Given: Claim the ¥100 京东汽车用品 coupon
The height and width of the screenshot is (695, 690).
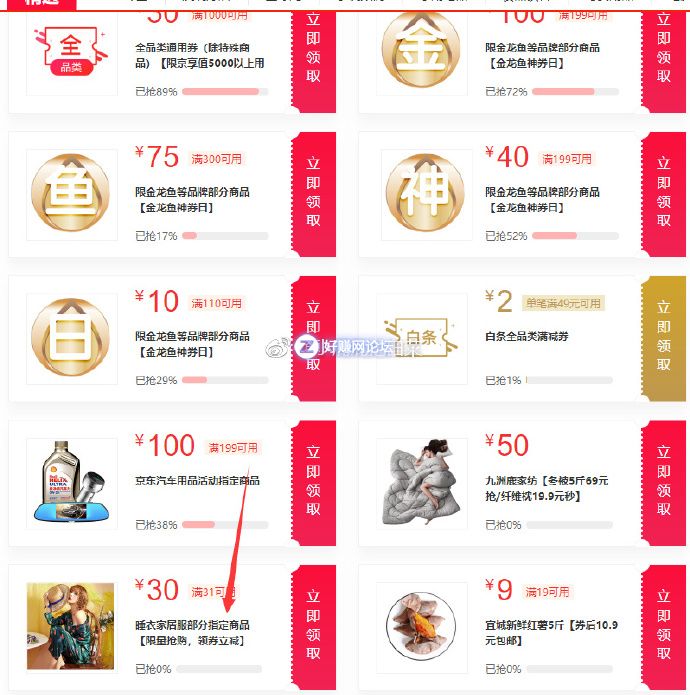Looking at the screenshot, I should tap(314, 481).
